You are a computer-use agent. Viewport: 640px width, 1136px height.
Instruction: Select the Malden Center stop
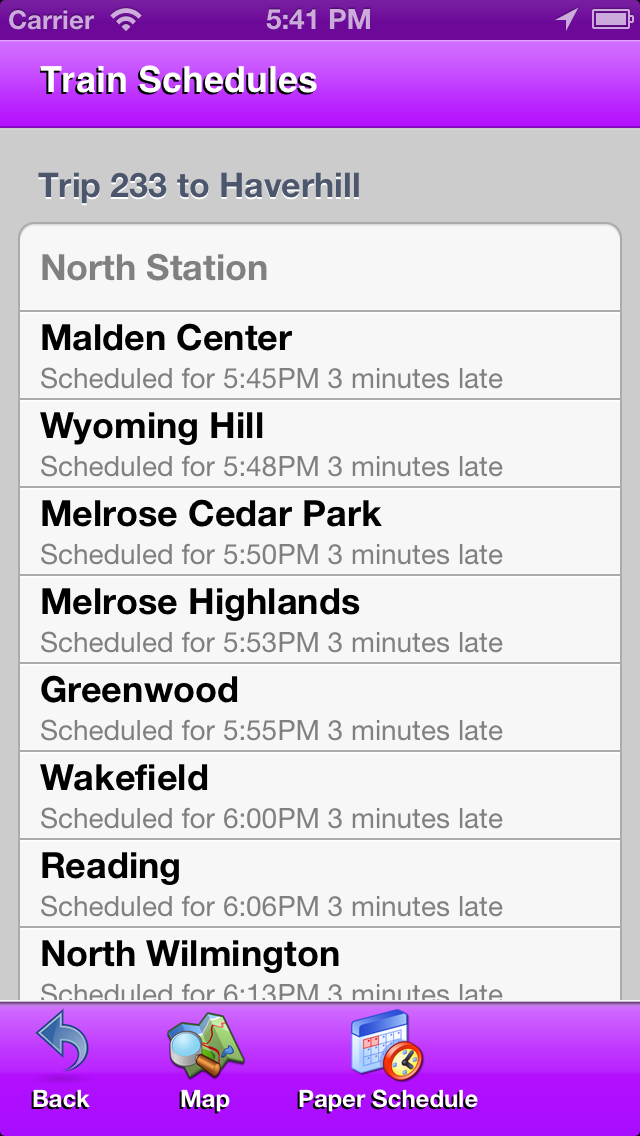(320, 355)
